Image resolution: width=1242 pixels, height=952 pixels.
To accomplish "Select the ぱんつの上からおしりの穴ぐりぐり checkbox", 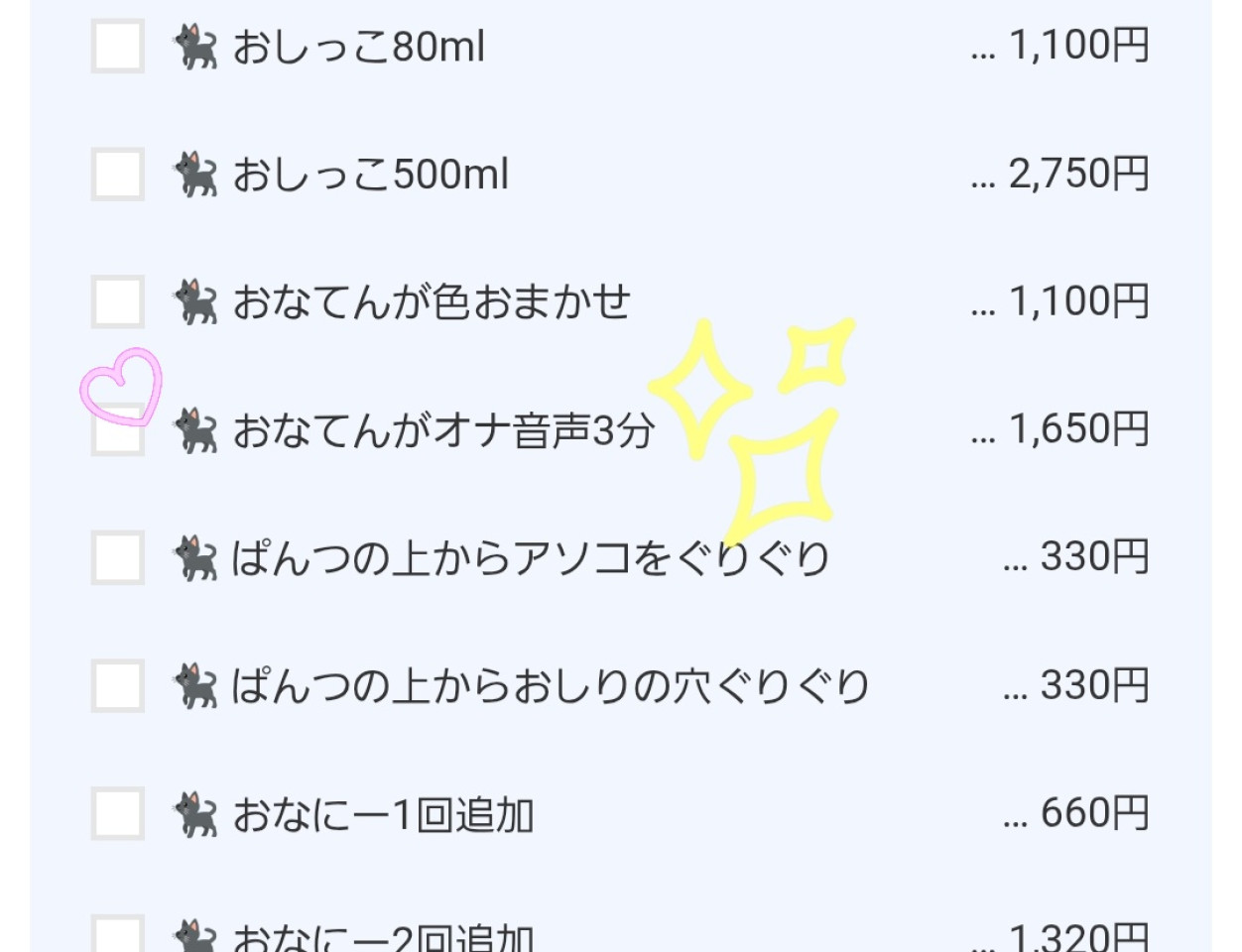I will click(x=118, y=685).
